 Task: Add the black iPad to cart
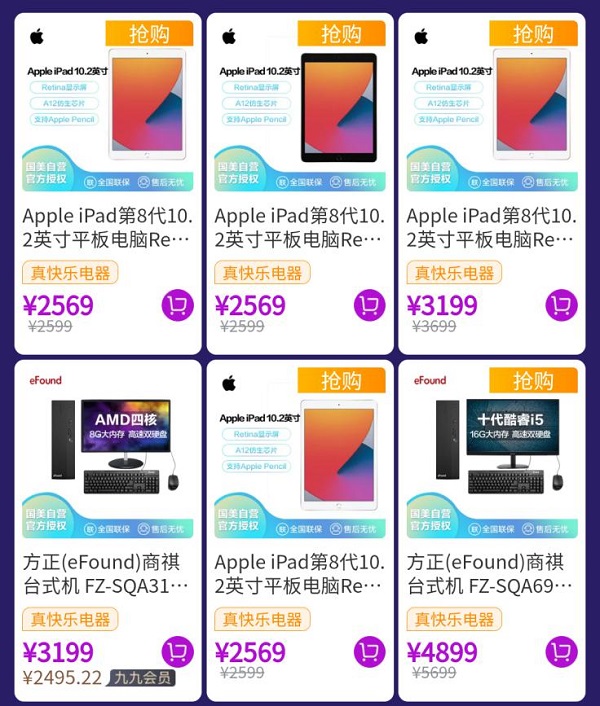(370, 306)
